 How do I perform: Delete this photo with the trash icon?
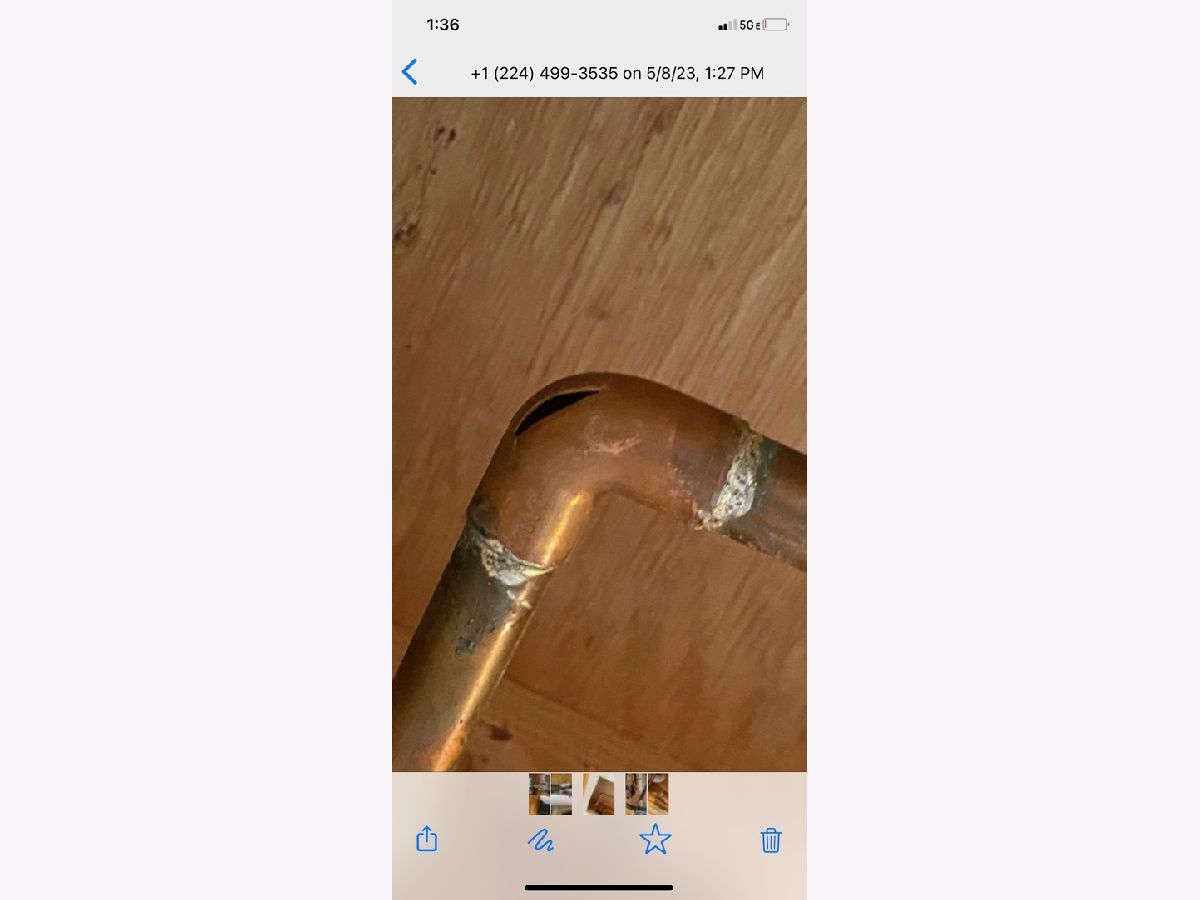click(x=770, y=839)
